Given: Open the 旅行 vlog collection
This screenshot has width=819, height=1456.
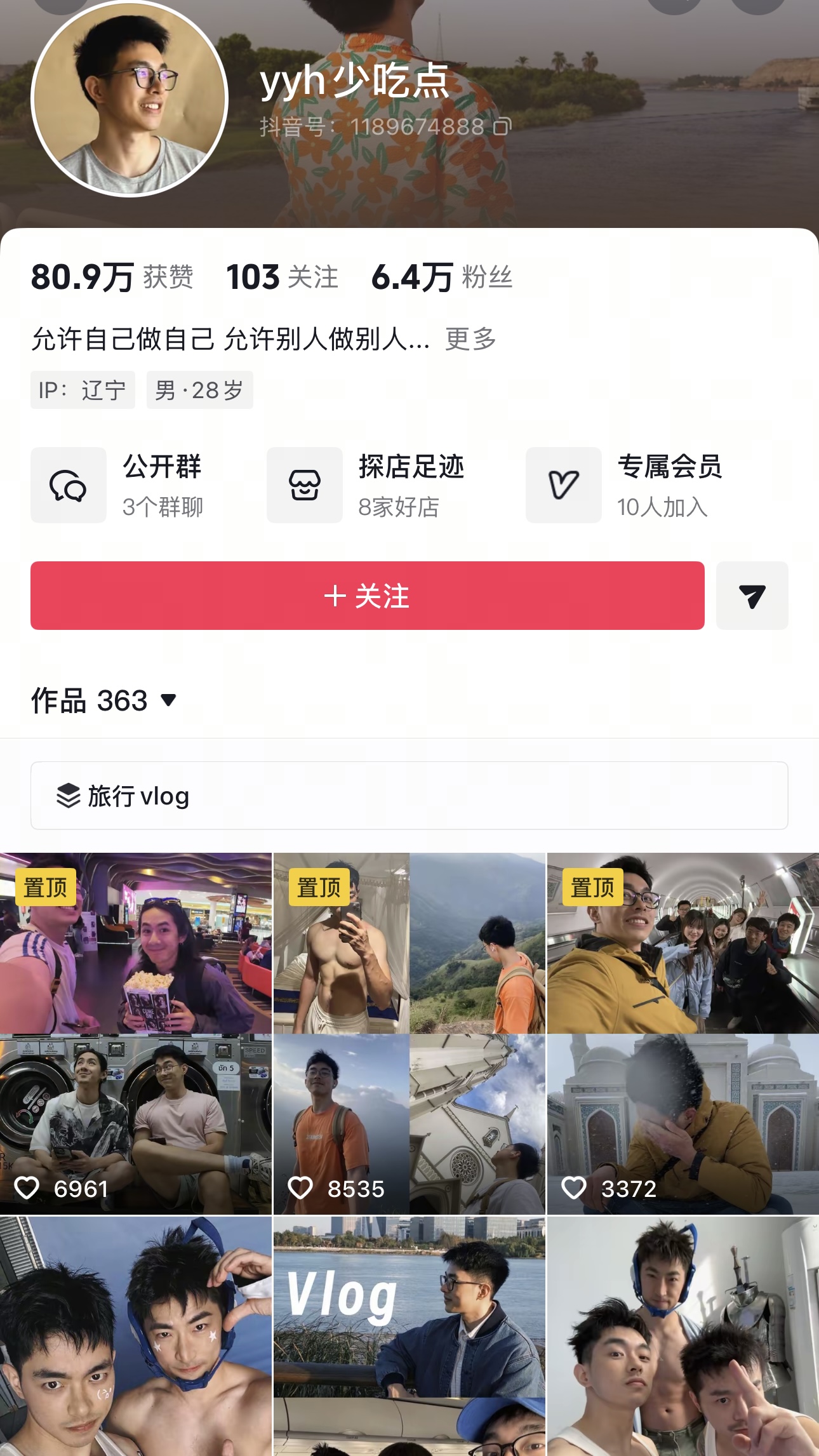Looking at the screenshot, I should tap(409, 796).
